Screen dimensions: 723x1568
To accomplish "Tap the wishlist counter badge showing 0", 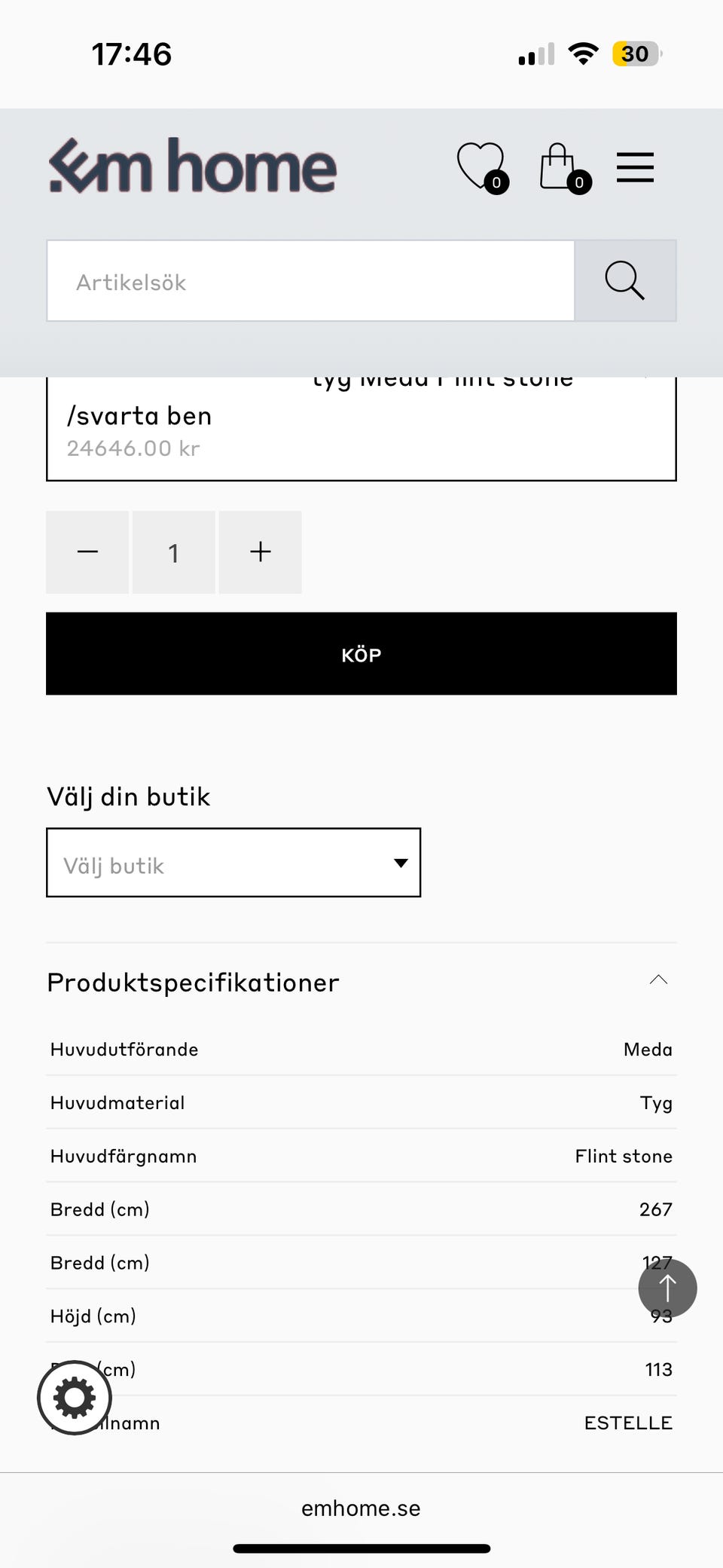I will 497,183.
